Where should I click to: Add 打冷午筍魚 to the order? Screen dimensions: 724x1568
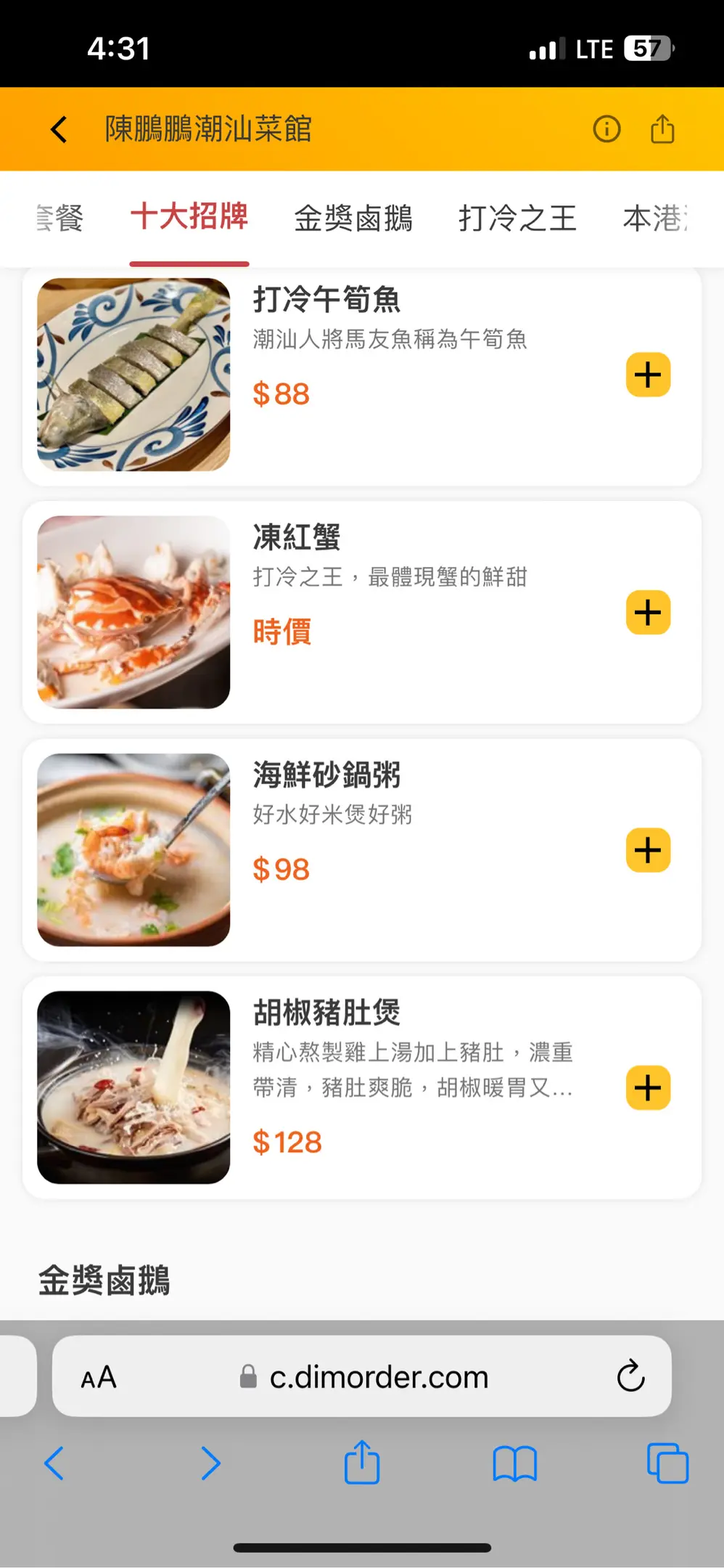(648, 375)
